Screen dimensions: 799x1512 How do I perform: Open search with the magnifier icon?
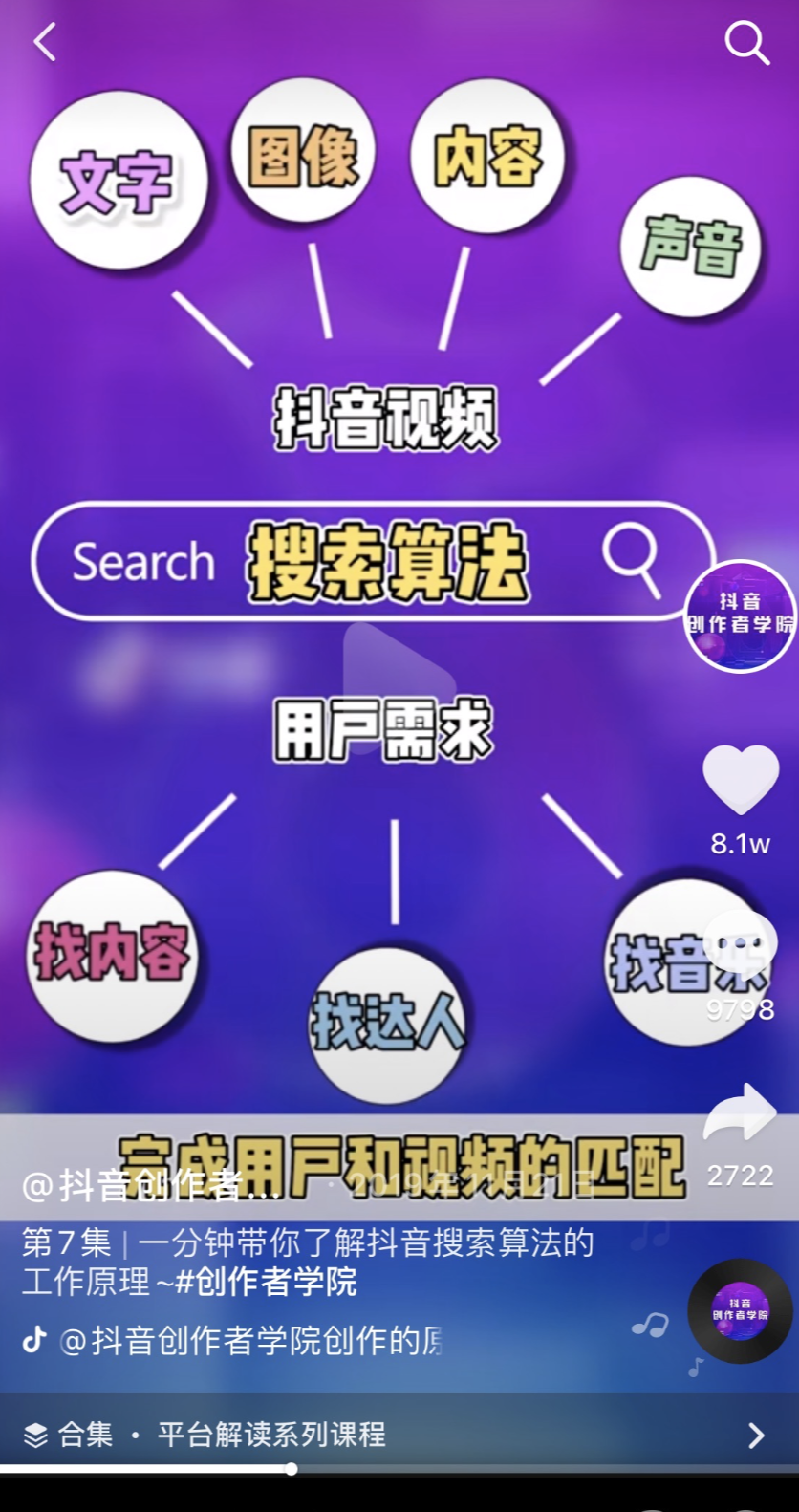coord(746,43)
